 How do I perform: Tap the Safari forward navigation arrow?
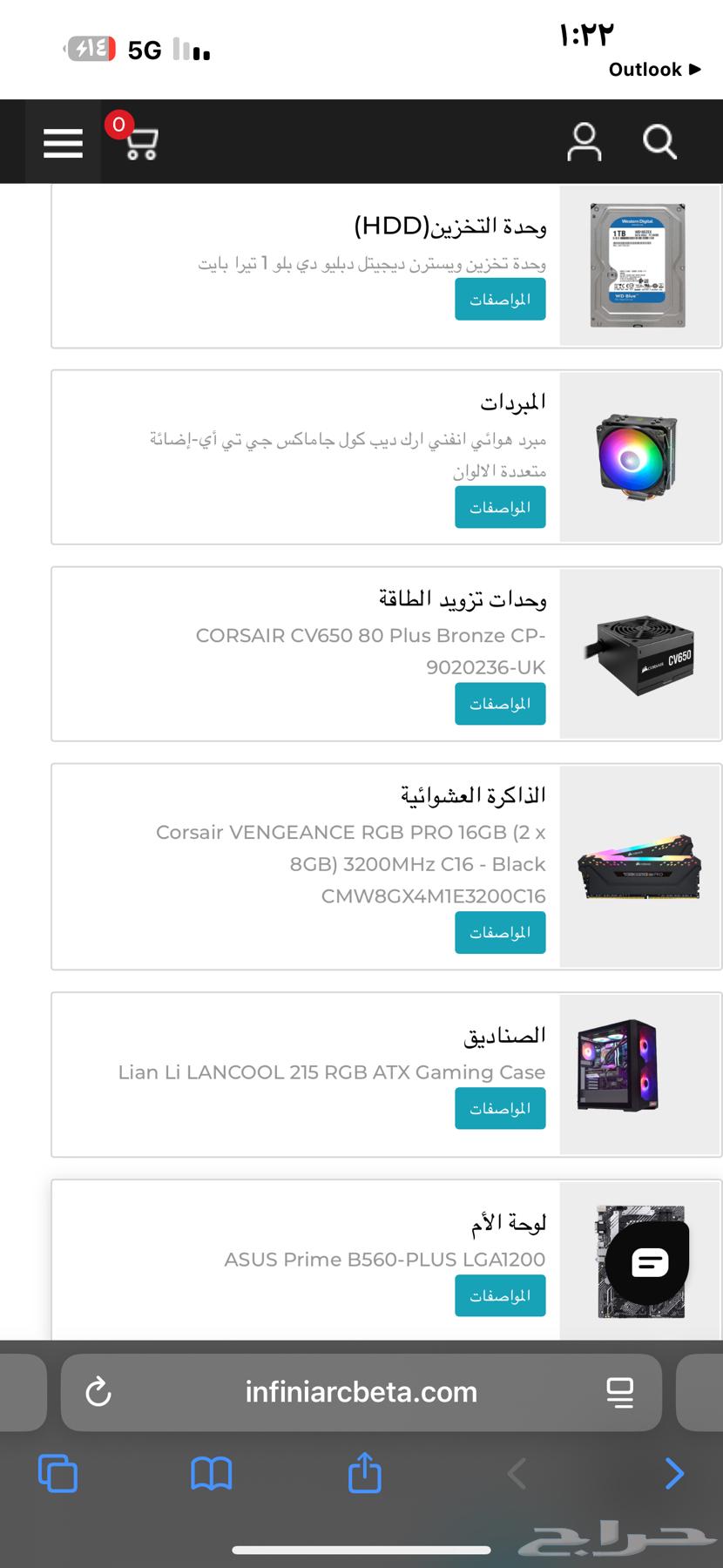[x=674, y=1474]
